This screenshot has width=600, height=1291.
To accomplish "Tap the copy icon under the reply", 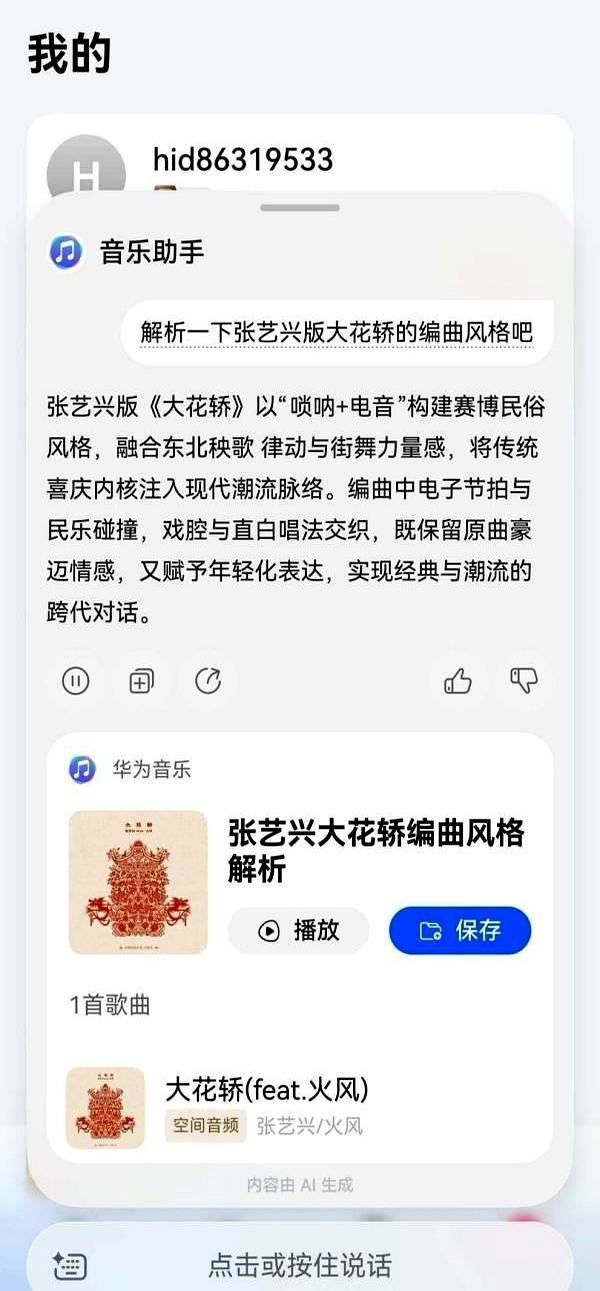I will point(142,681).
